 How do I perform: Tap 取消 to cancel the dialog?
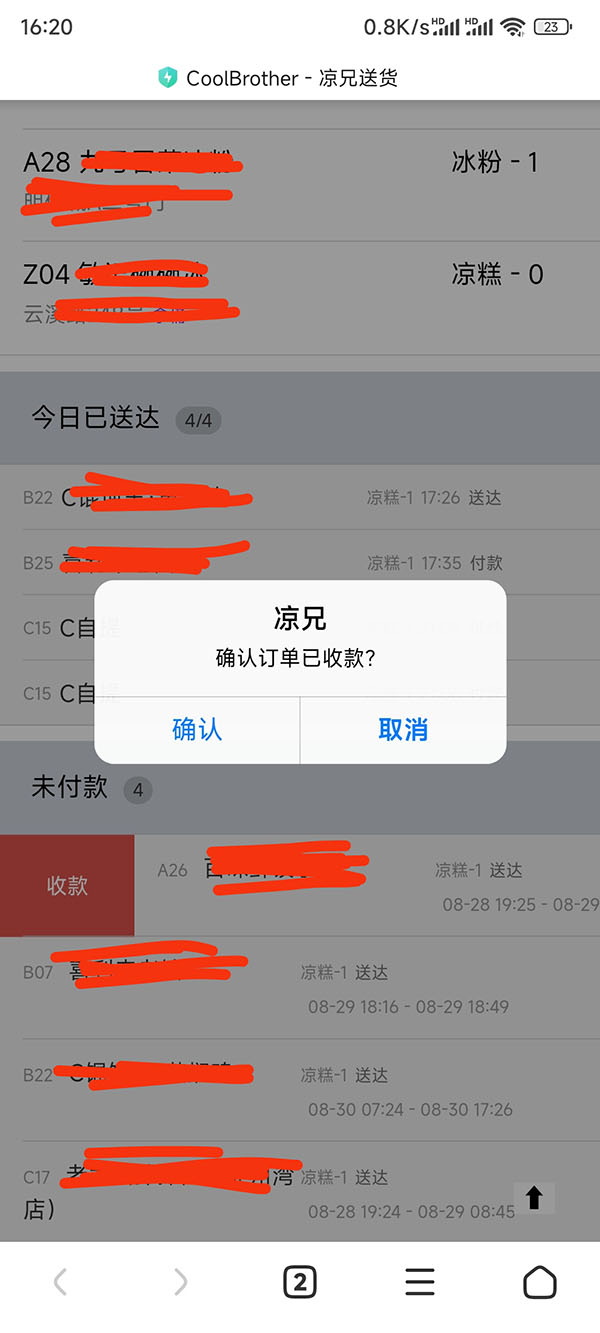tap(403, 730)
